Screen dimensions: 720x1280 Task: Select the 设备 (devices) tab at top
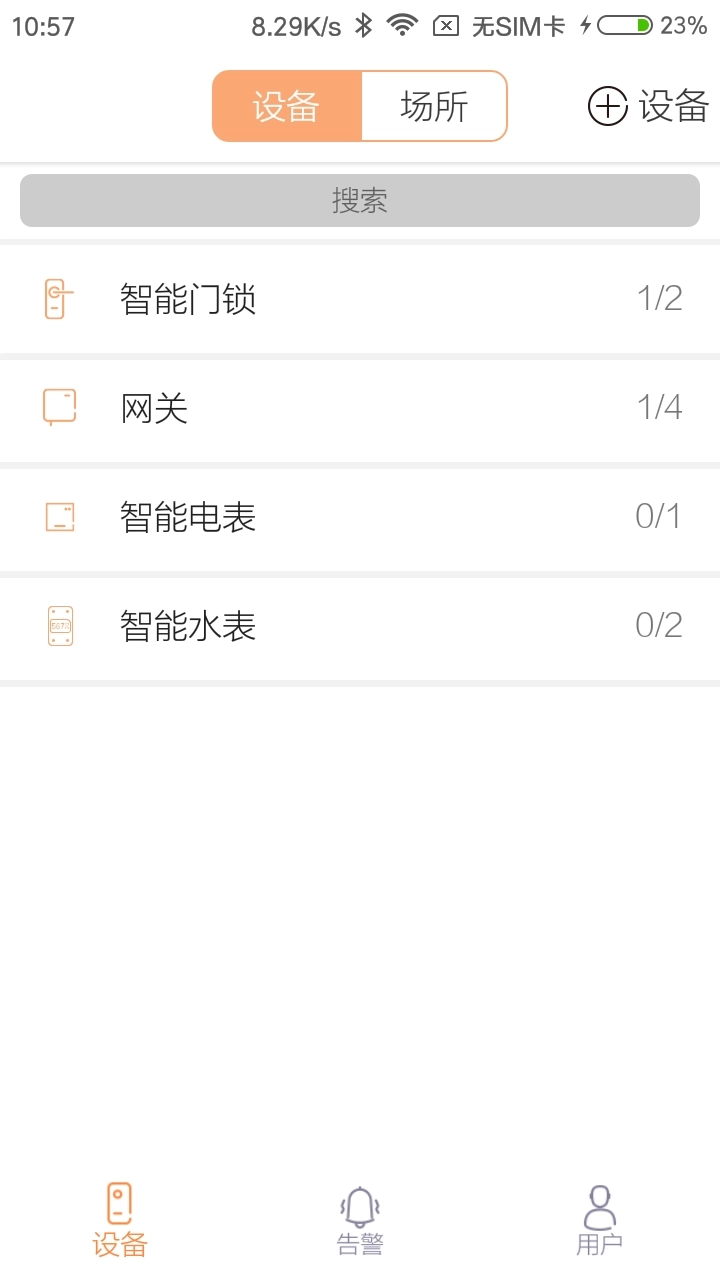[286, 107]
